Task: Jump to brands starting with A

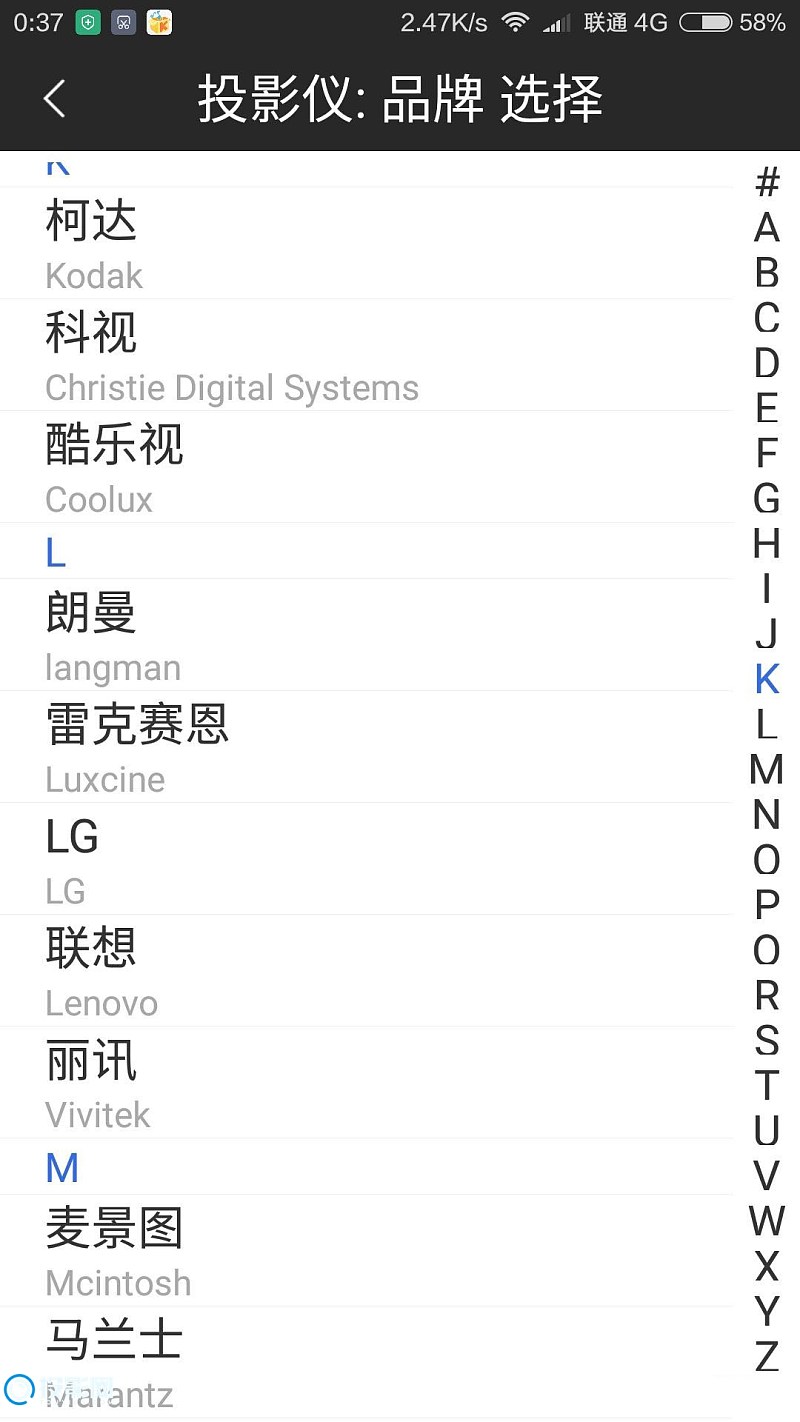Action: tap(767, 228)
